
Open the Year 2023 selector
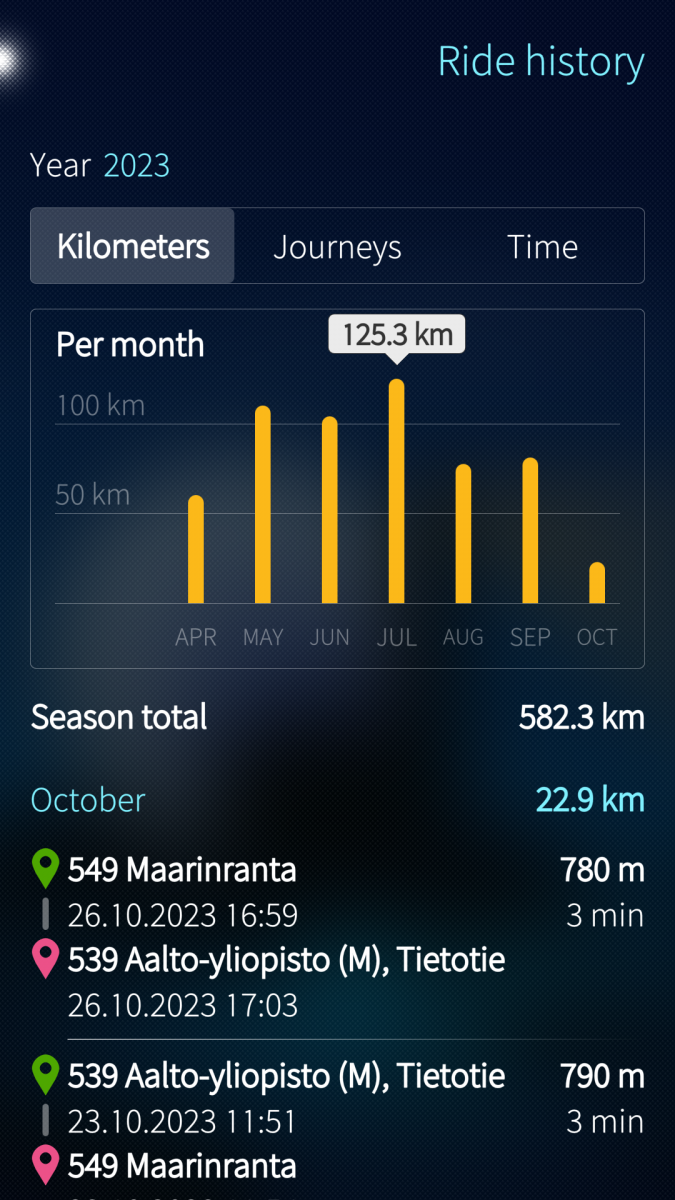point(136,165)
